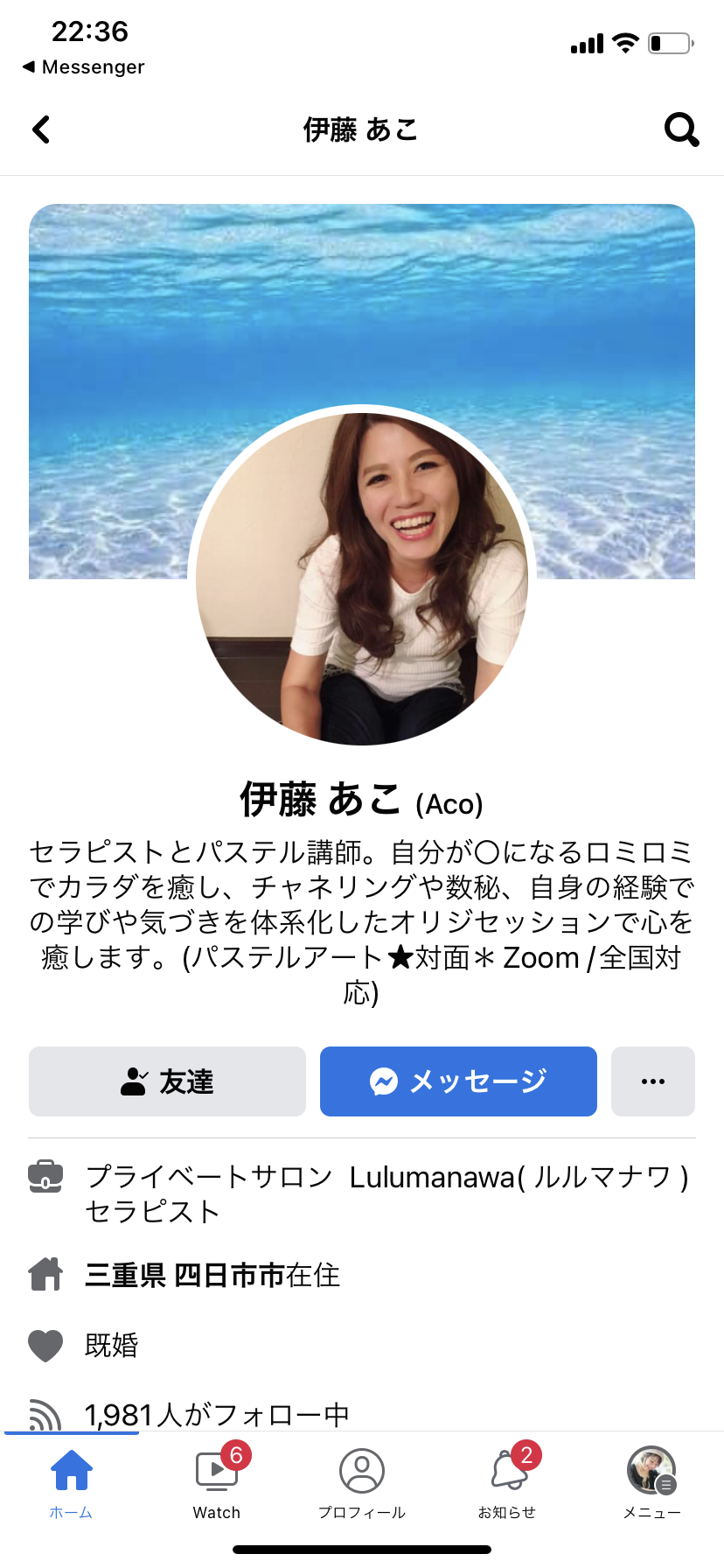Viewport: 724px width, 1568px height.
Task: Return to Messenger via status bar link
Action: (x=84, y=67)
